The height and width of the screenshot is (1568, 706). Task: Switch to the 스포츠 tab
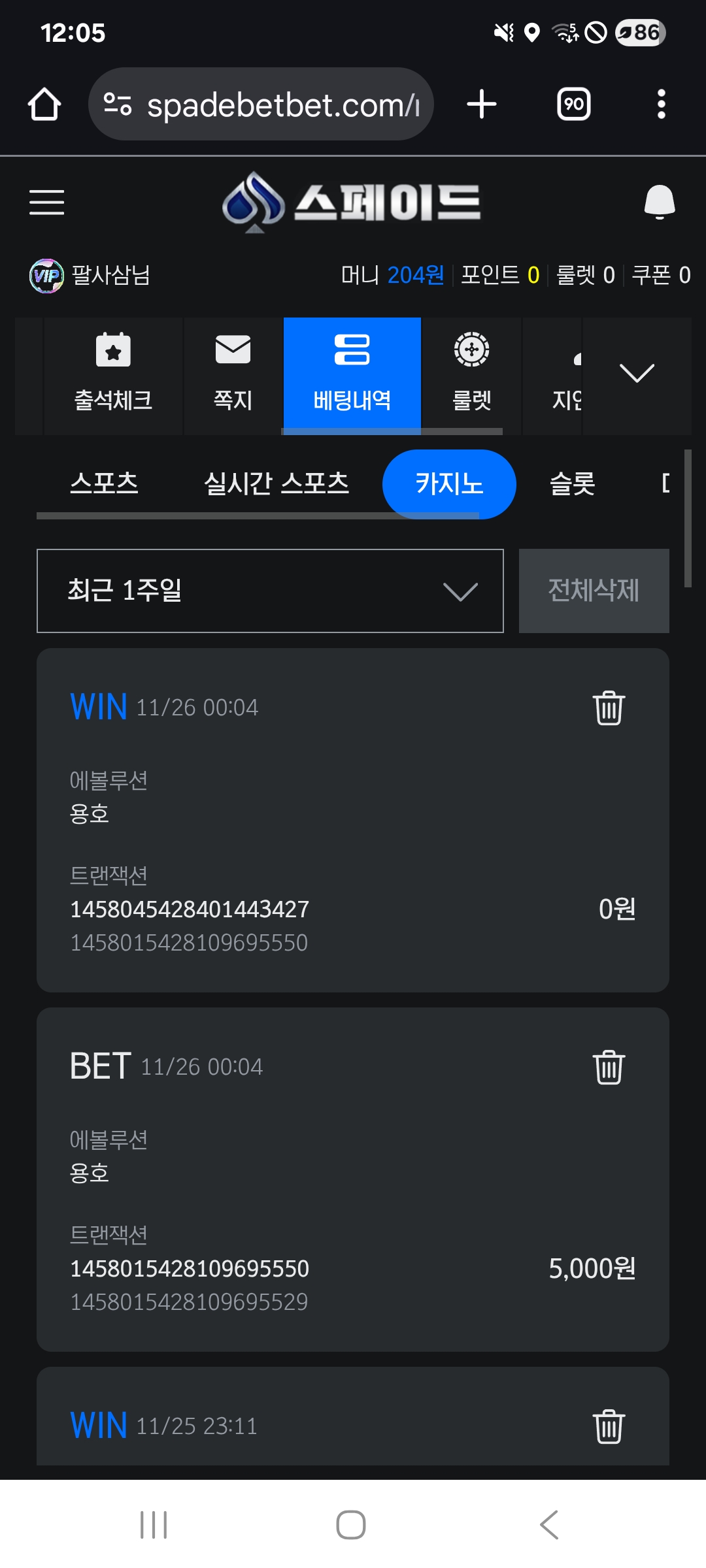[104, 483]
